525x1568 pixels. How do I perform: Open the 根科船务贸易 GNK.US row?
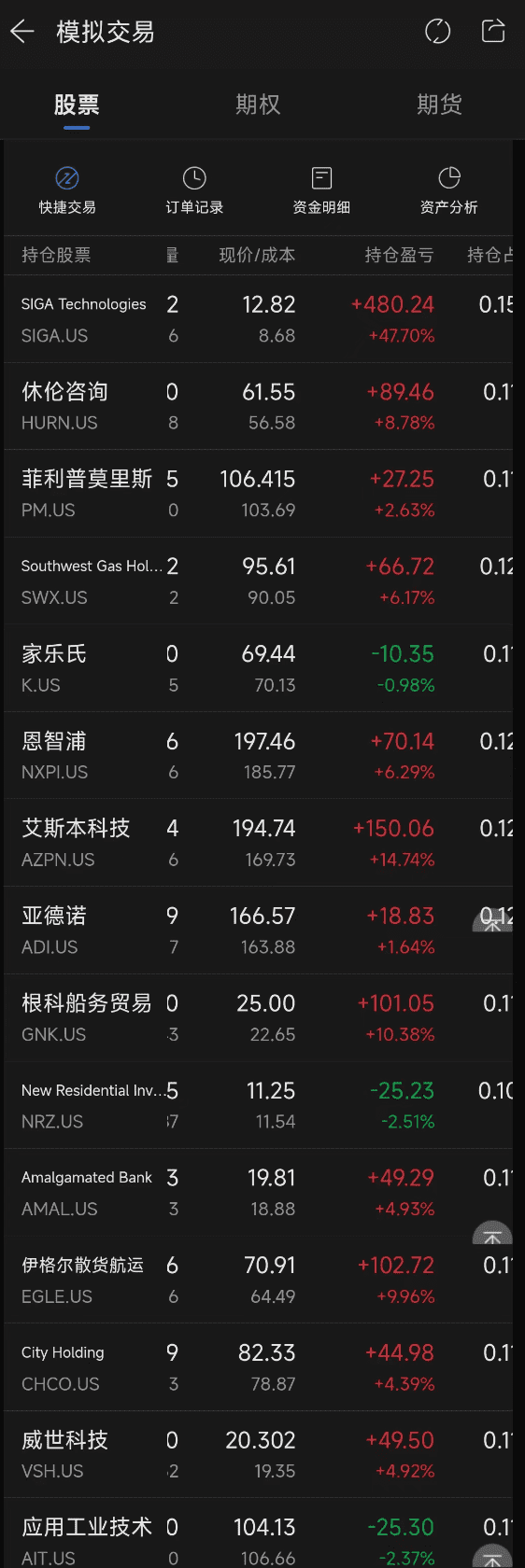click(x=259, y=1018)
